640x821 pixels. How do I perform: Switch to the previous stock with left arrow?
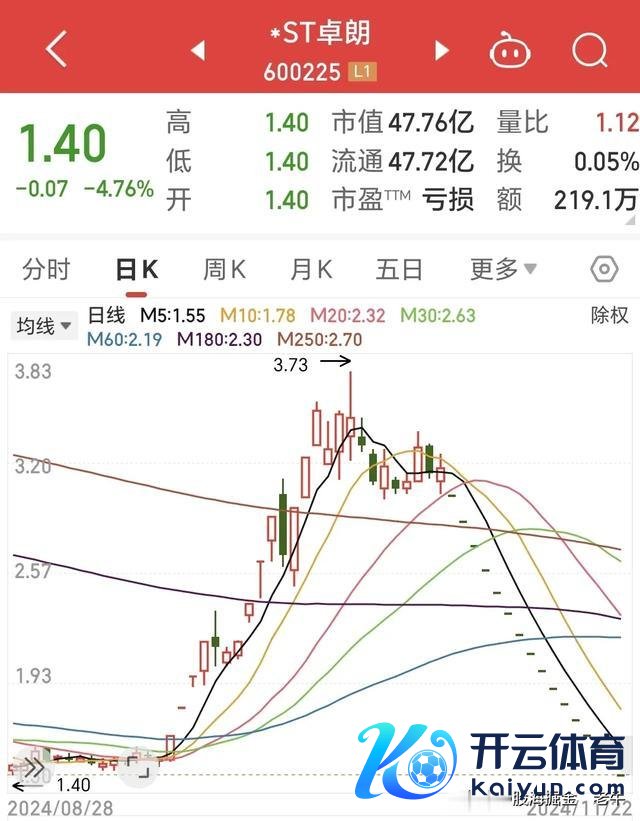tap(198, 50)
